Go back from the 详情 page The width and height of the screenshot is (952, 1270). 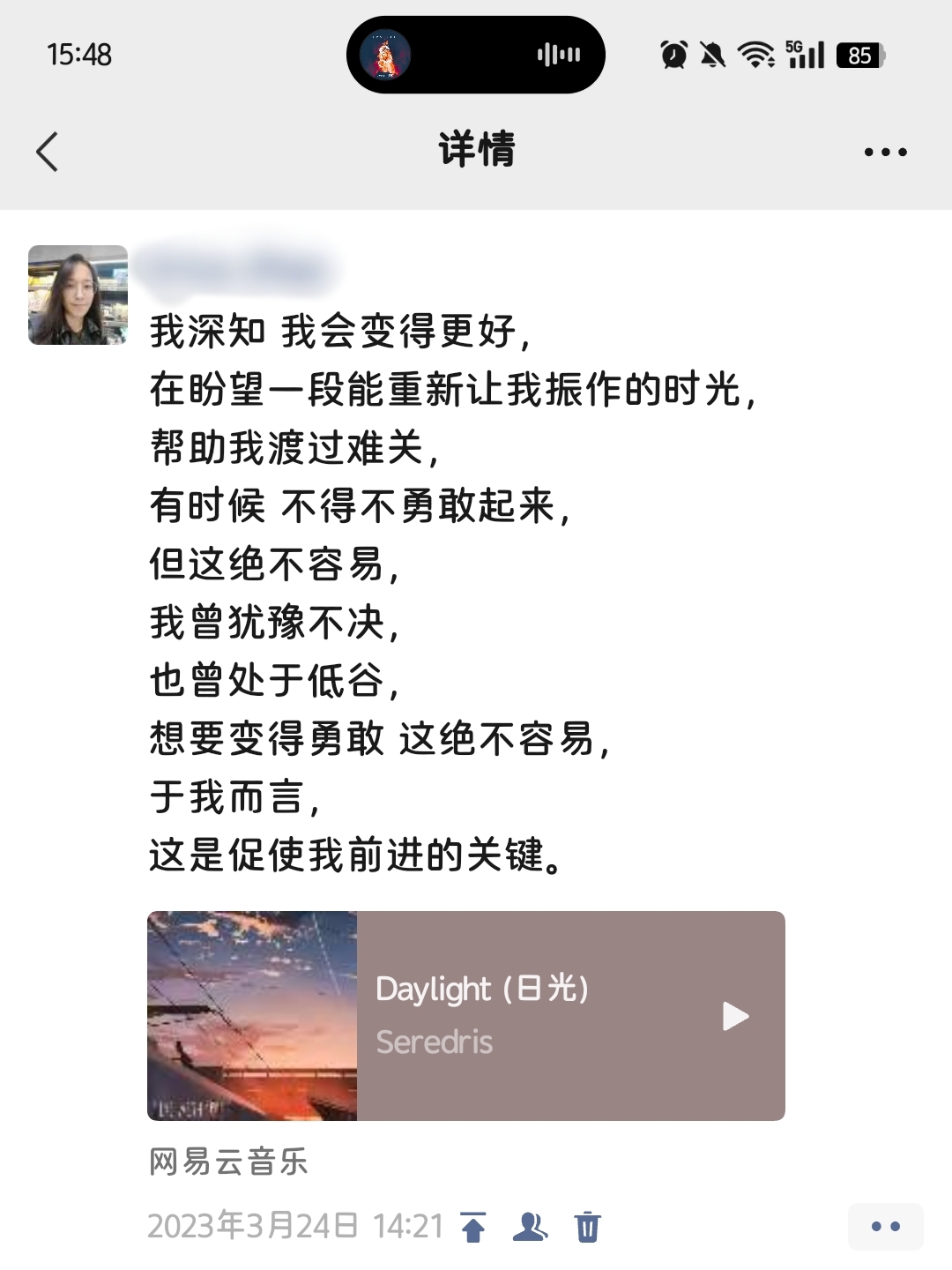(x=48, y=152)
